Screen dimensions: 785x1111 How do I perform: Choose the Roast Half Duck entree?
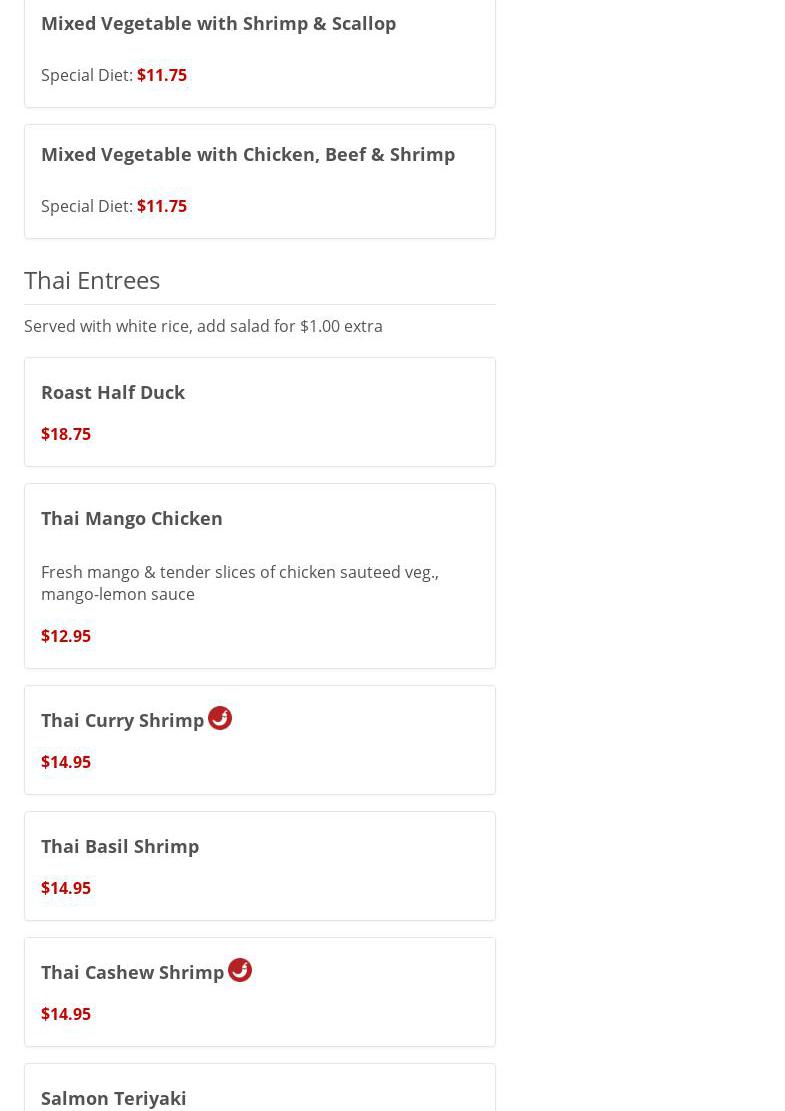pos(113,393)
